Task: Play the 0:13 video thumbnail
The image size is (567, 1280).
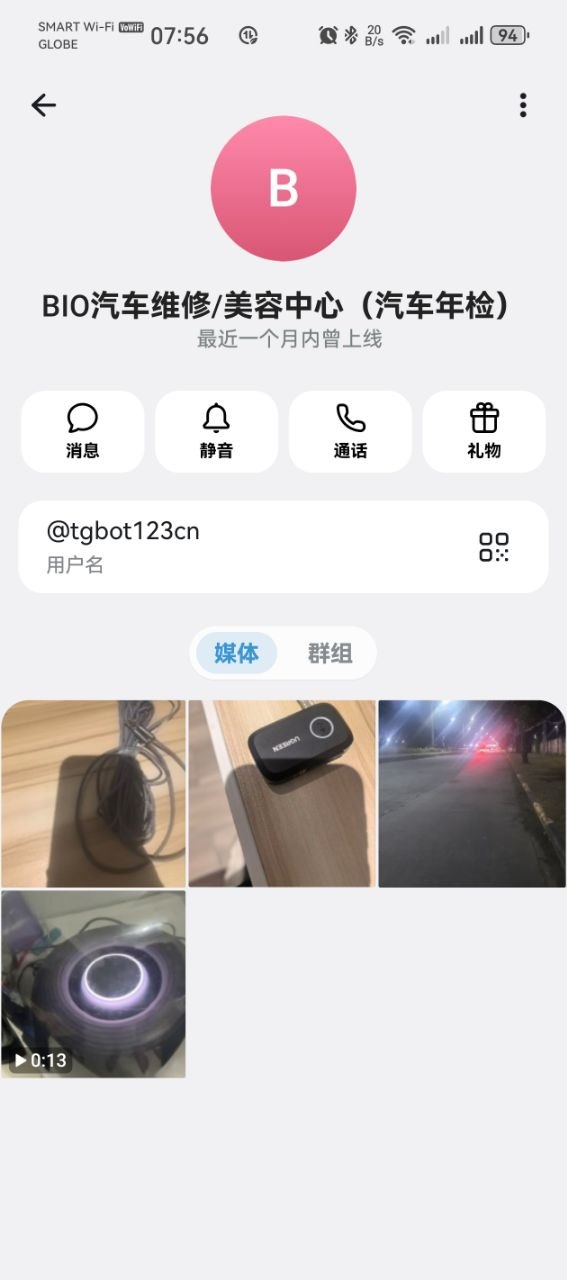Action: point(93,984)
